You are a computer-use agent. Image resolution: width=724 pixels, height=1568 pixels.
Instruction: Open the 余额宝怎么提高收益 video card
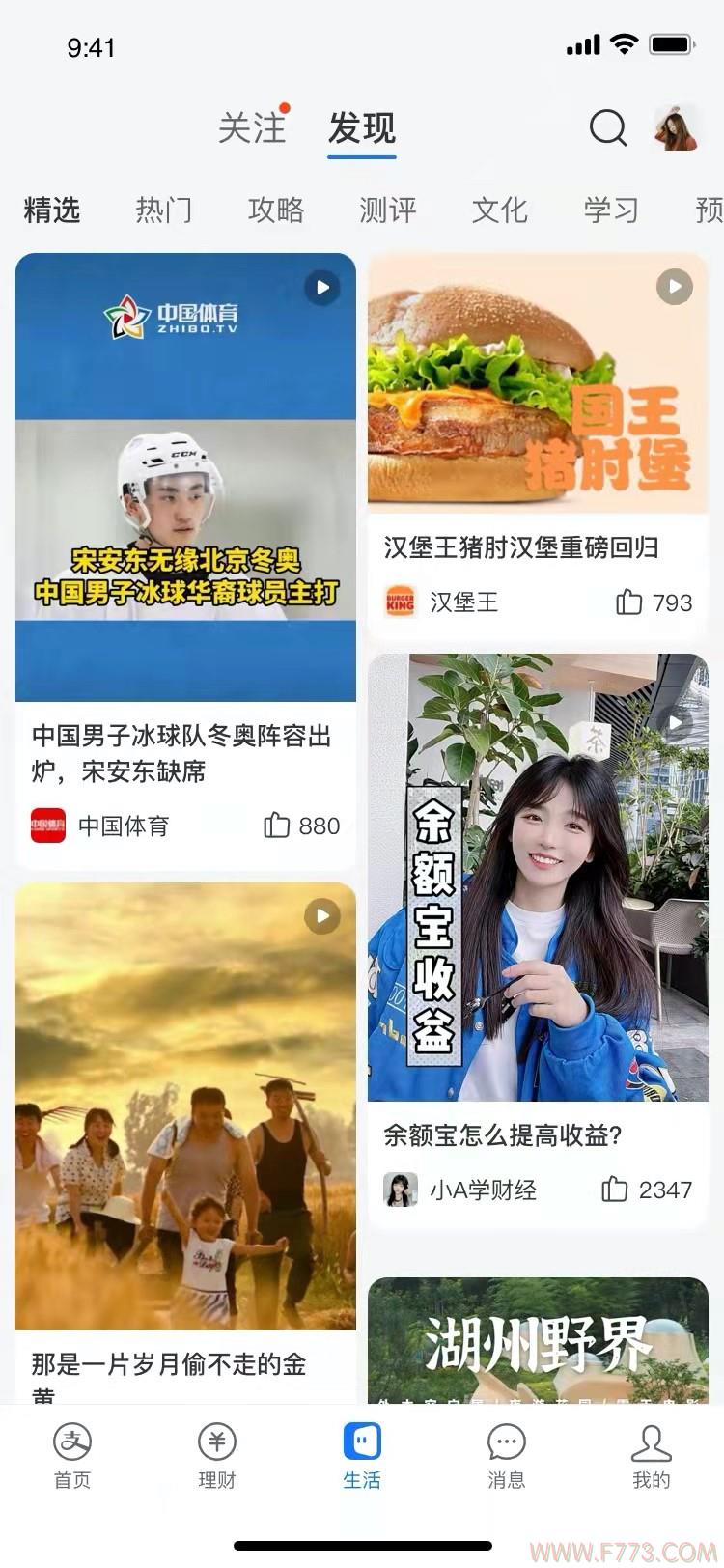pyautogui.click(x=538, y=877)
